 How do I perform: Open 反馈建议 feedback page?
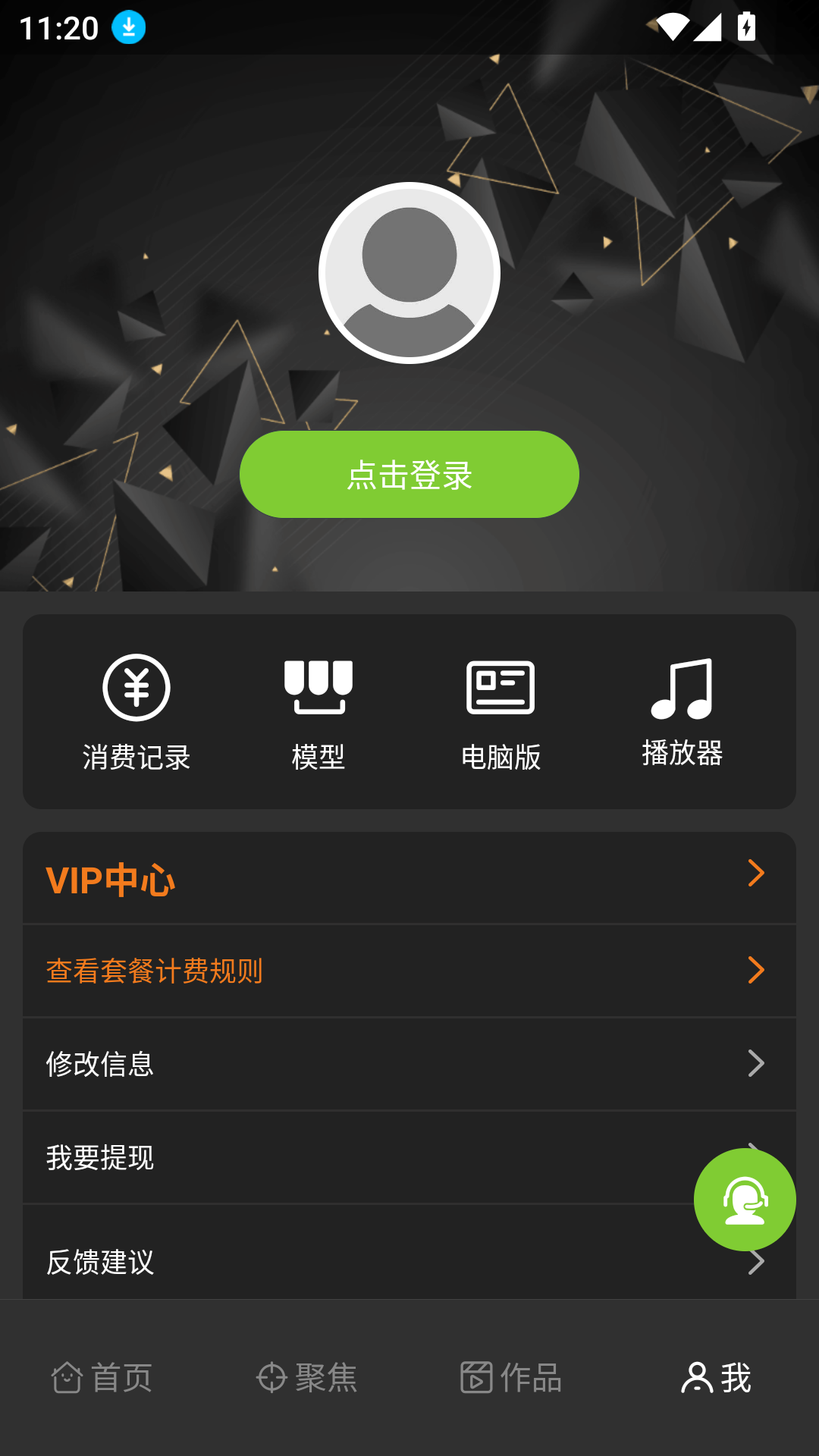click(x=341, y=1262)
